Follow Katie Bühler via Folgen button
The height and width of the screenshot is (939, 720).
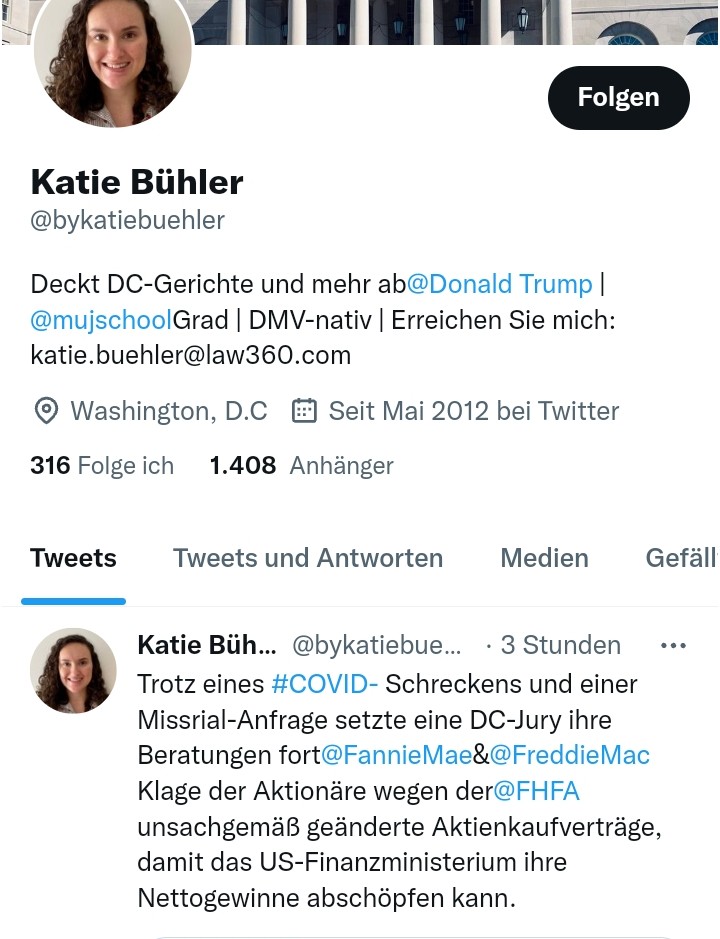[618, 97]
